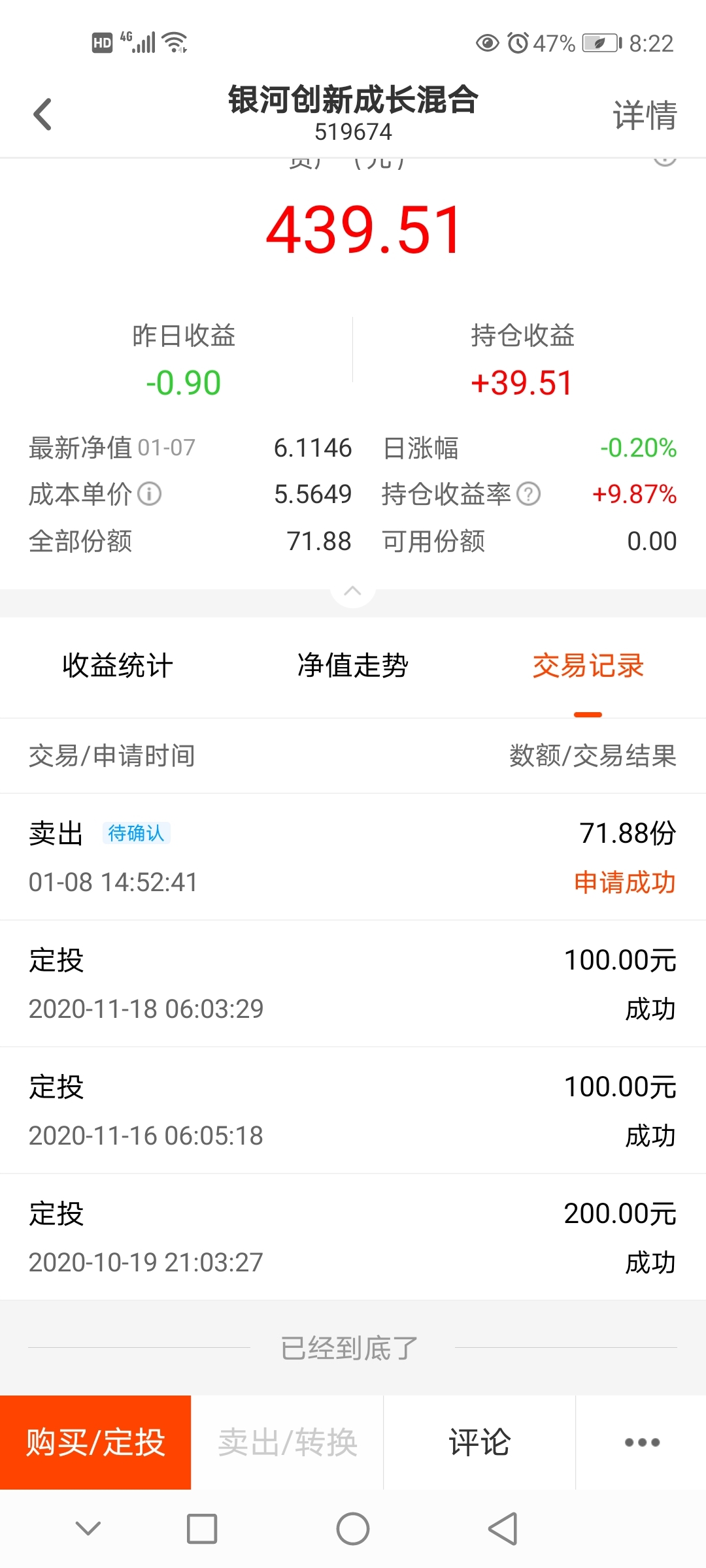Collapse the fund details panel via the chevron

pyautogui.click(x=353, y=591)
